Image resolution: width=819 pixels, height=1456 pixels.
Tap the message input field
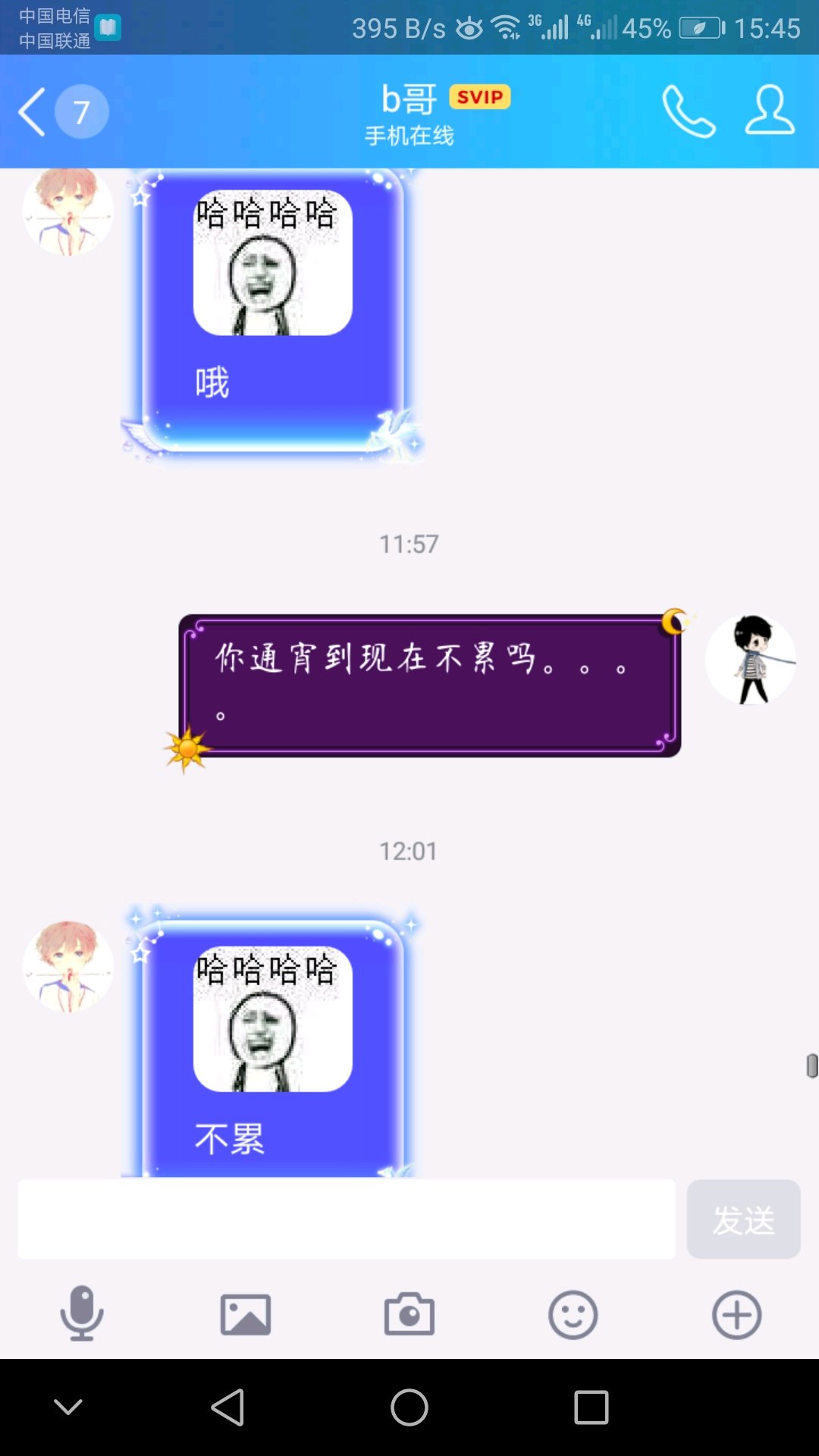click(347, 1219)
